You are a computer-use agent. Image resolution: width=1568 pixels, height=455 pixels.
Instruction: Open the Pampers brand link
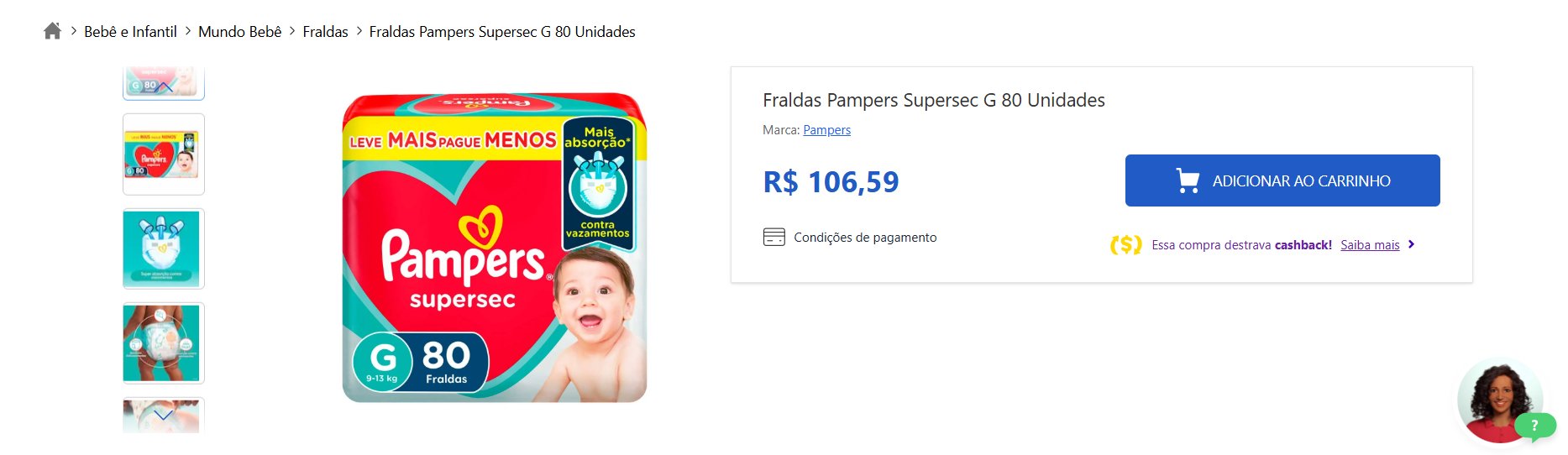coord(826,130)
